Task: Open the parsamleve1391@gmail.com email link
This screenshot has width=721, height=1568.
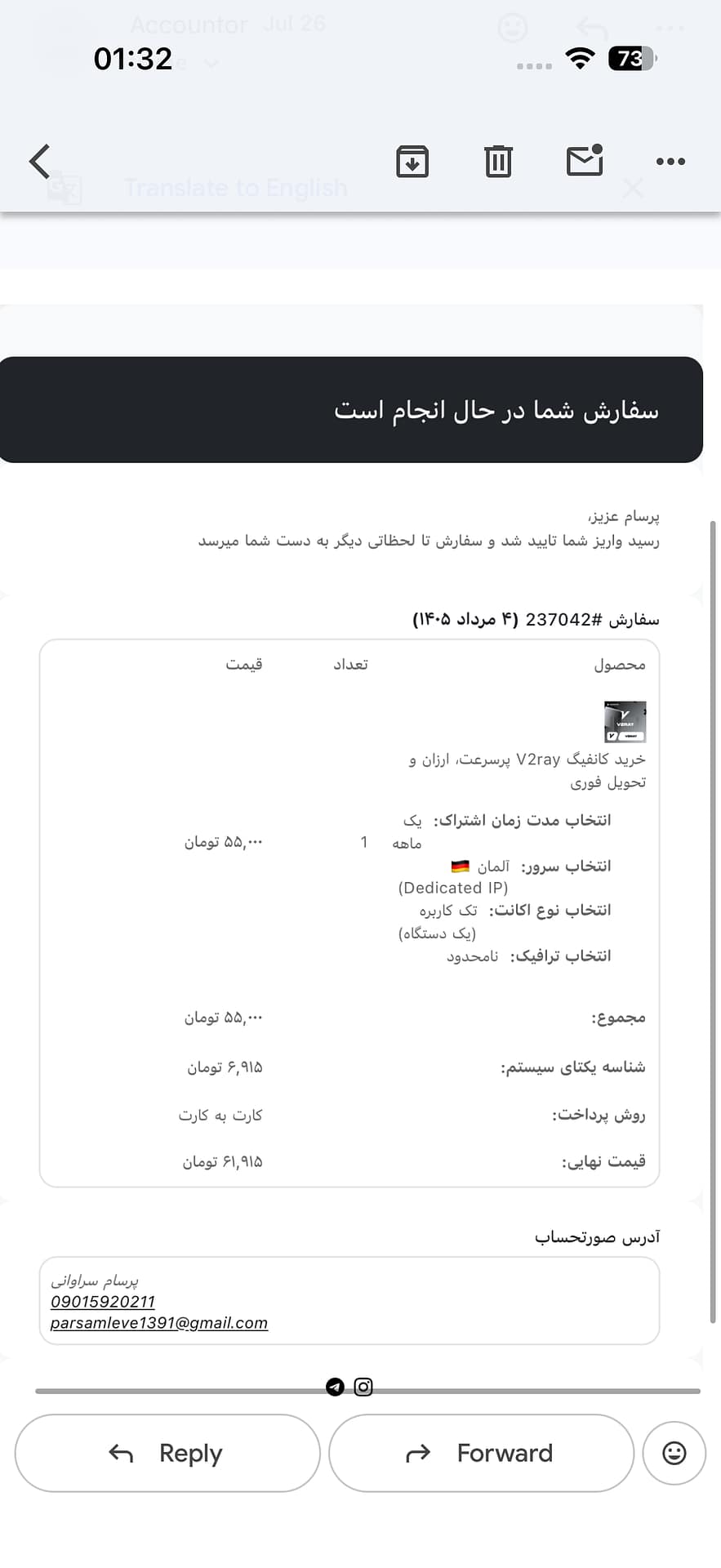Action: [159, 1323]
